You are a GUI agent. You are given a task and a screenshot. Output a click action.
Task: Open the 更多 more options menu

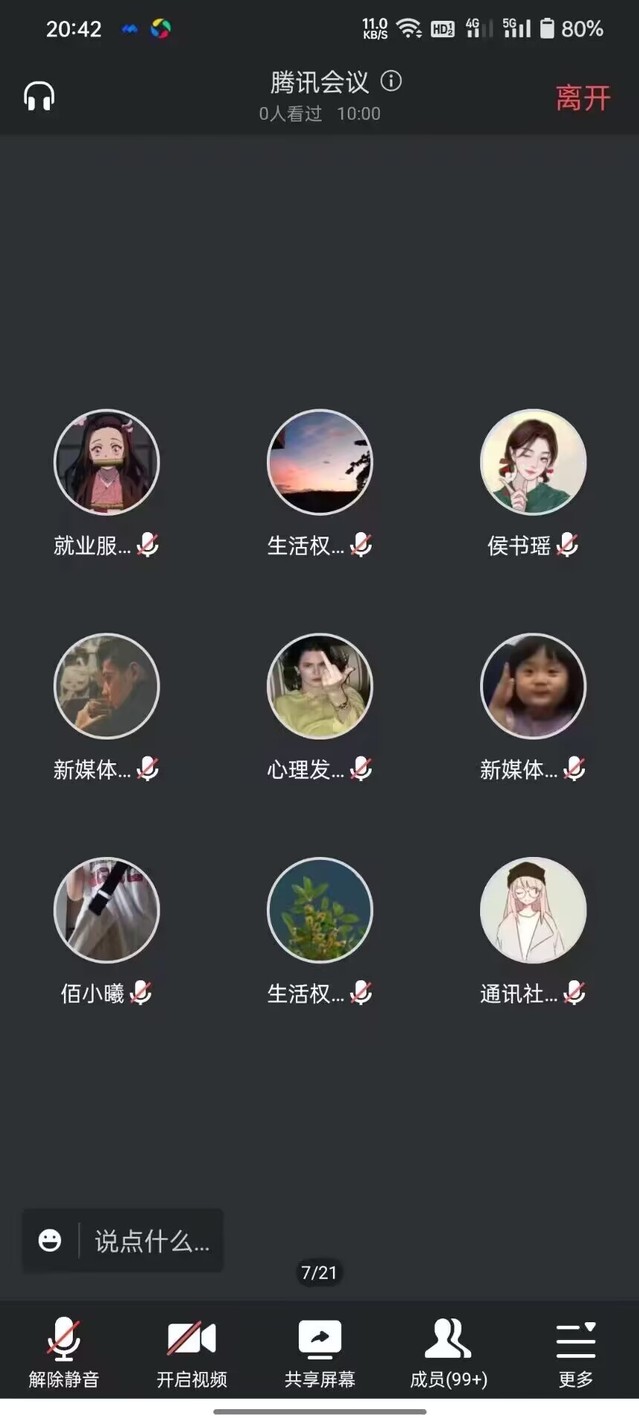point(575,1351)
